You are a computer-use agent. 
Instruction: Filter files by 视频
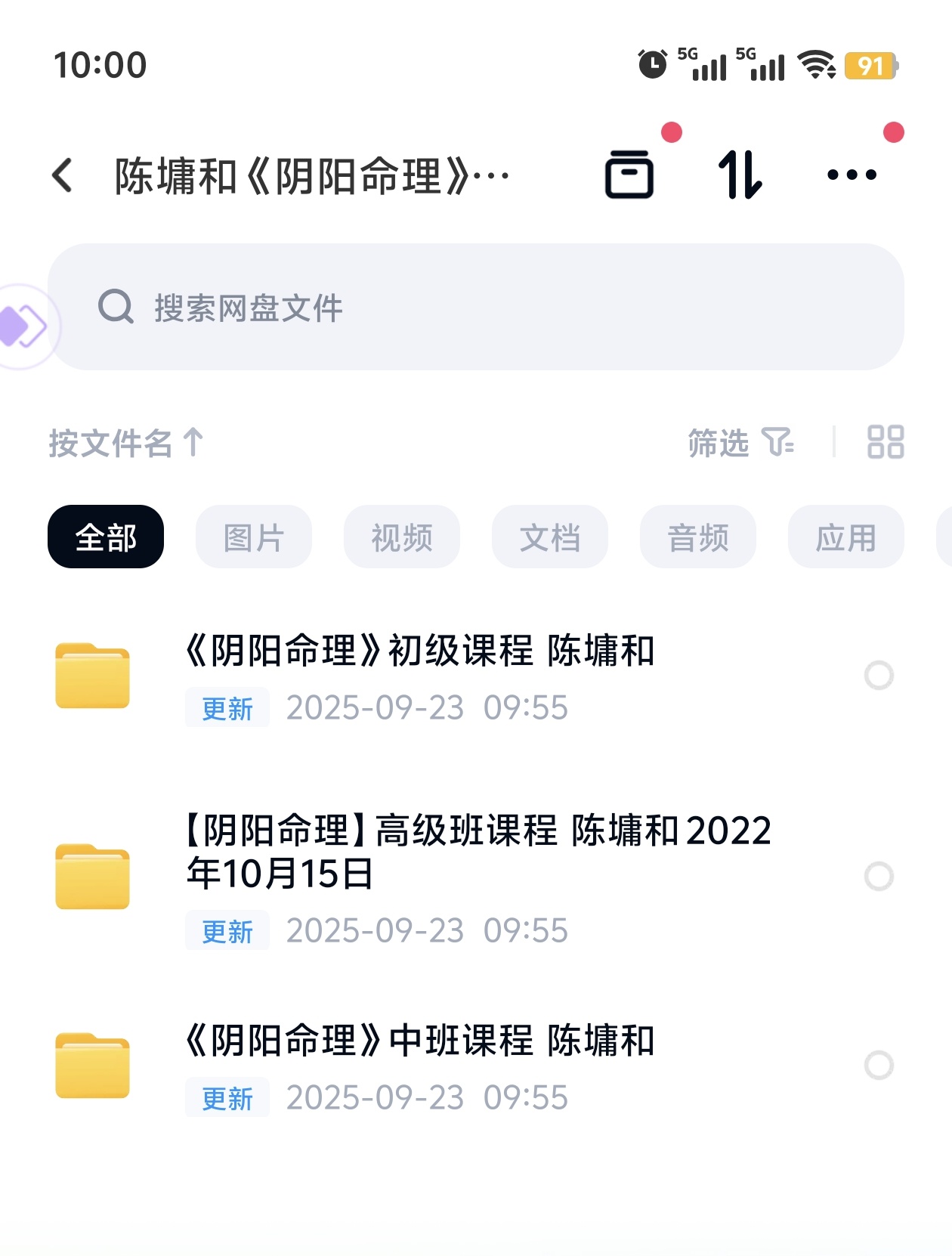tap(402, 537)
